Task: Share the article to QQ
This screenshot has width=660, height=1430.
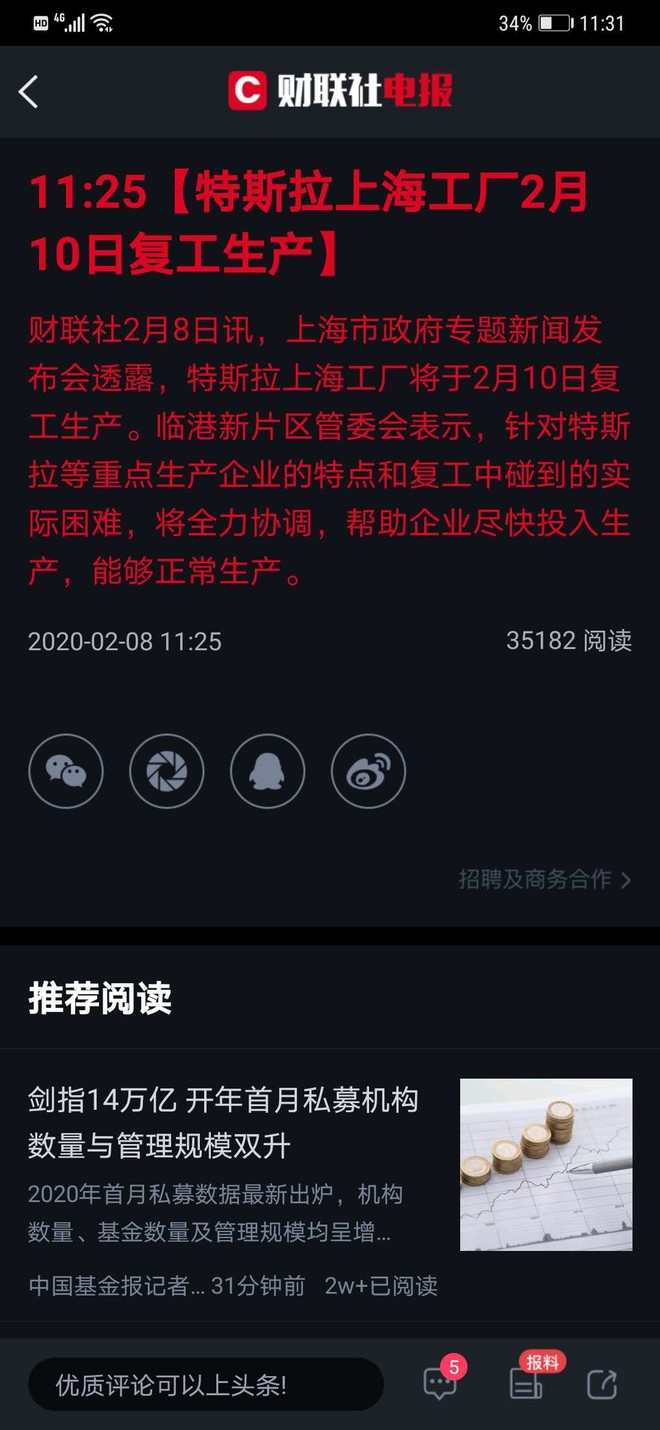Action: [267, 771]
